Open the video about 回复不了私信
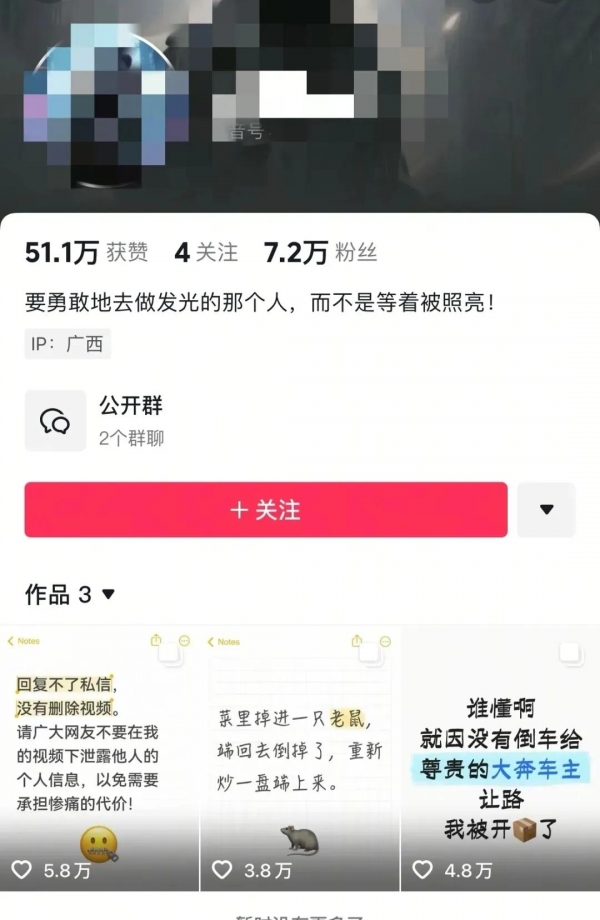The width and height of the screenshot is (600, 920). coord(99,757)
